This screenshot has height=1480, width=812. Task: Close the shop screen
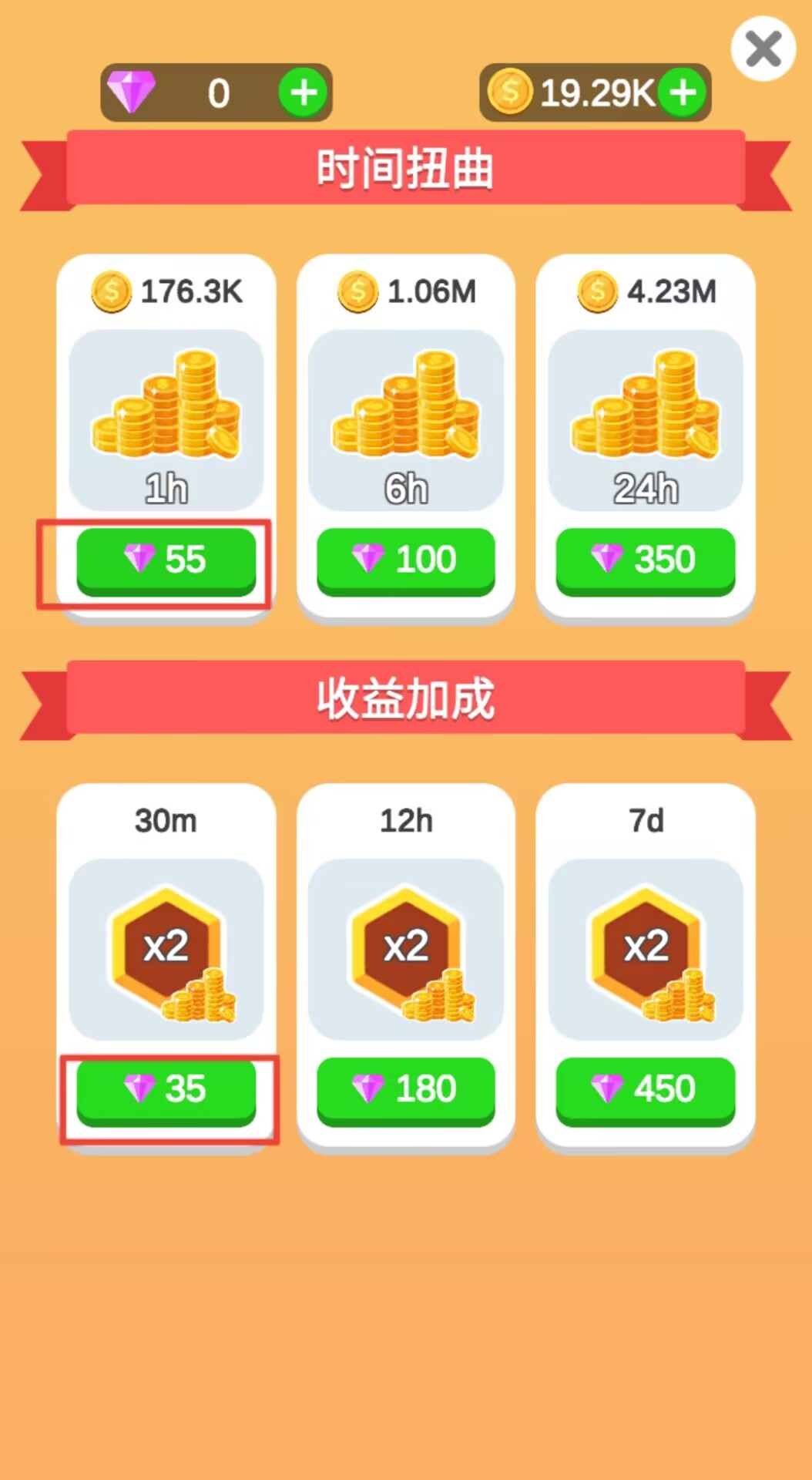[x=763, y=49]
